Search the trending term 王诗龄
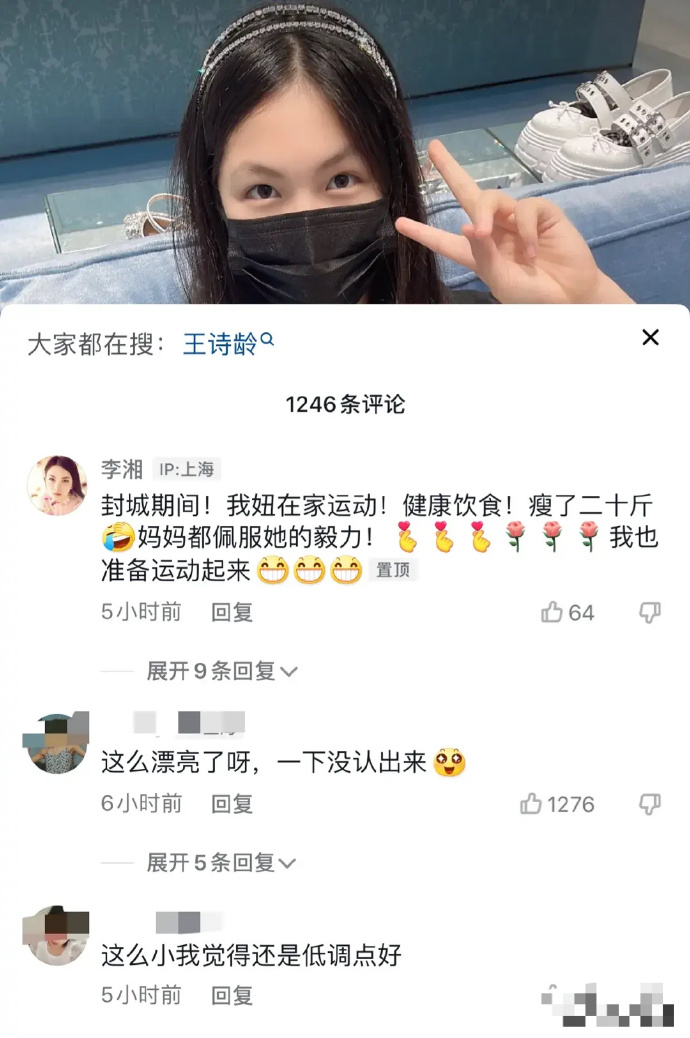 point(227,345)
